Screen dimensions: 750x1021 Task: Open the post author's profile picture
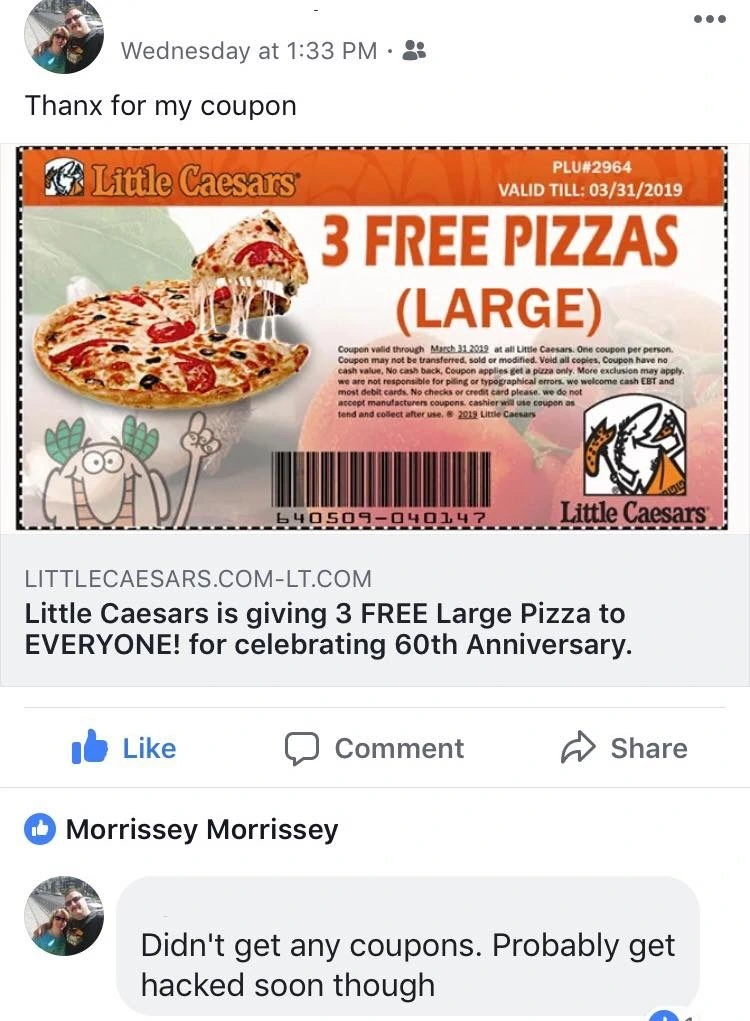[65, 36]
